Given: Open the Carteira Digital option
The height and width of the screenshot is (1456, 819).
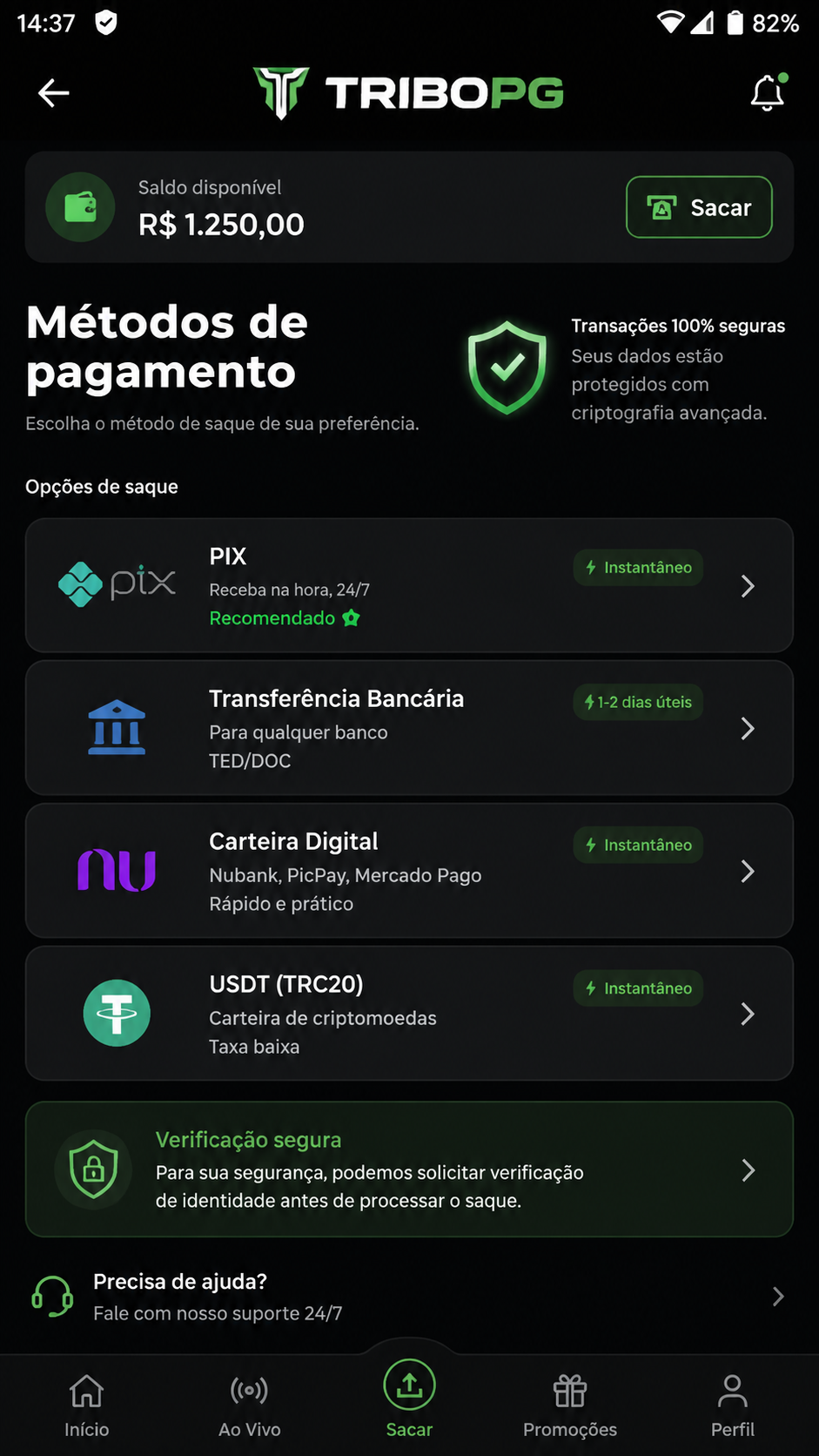Looking at the screenshot, I should [x=409, y=871].
